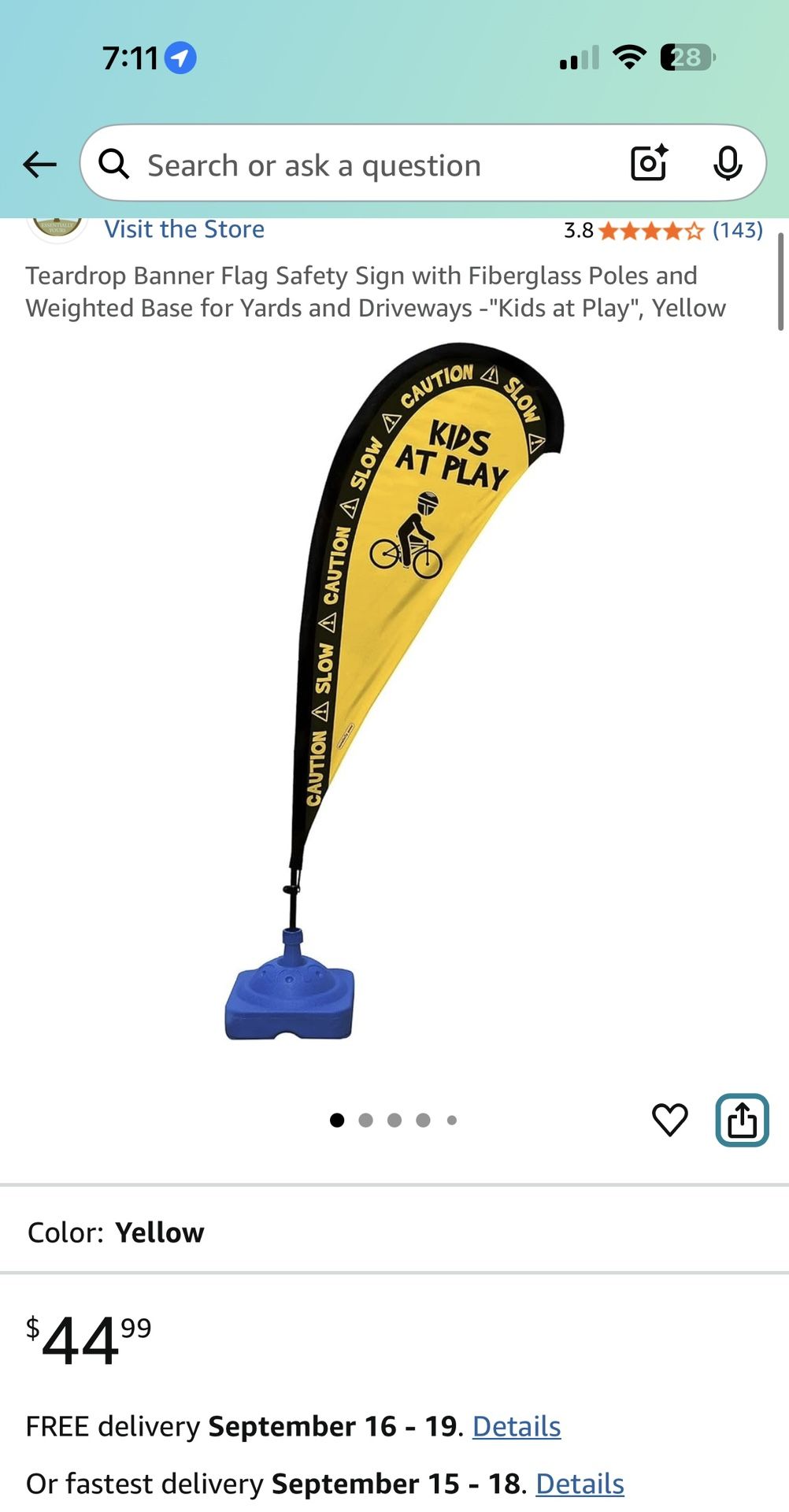Visit the Store link
The image size is (789, 1512).
click(x=184, y=229)
